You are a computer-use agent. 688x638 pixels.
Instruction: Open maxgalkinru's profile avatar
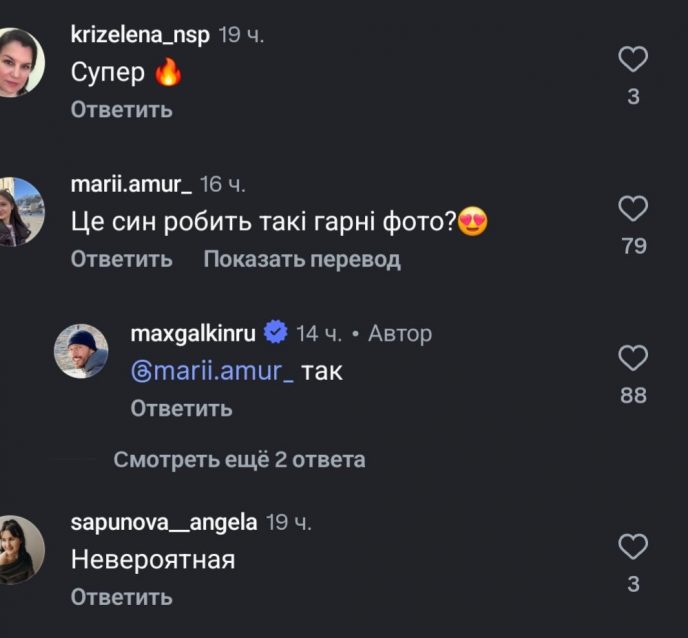pos(81,351)
